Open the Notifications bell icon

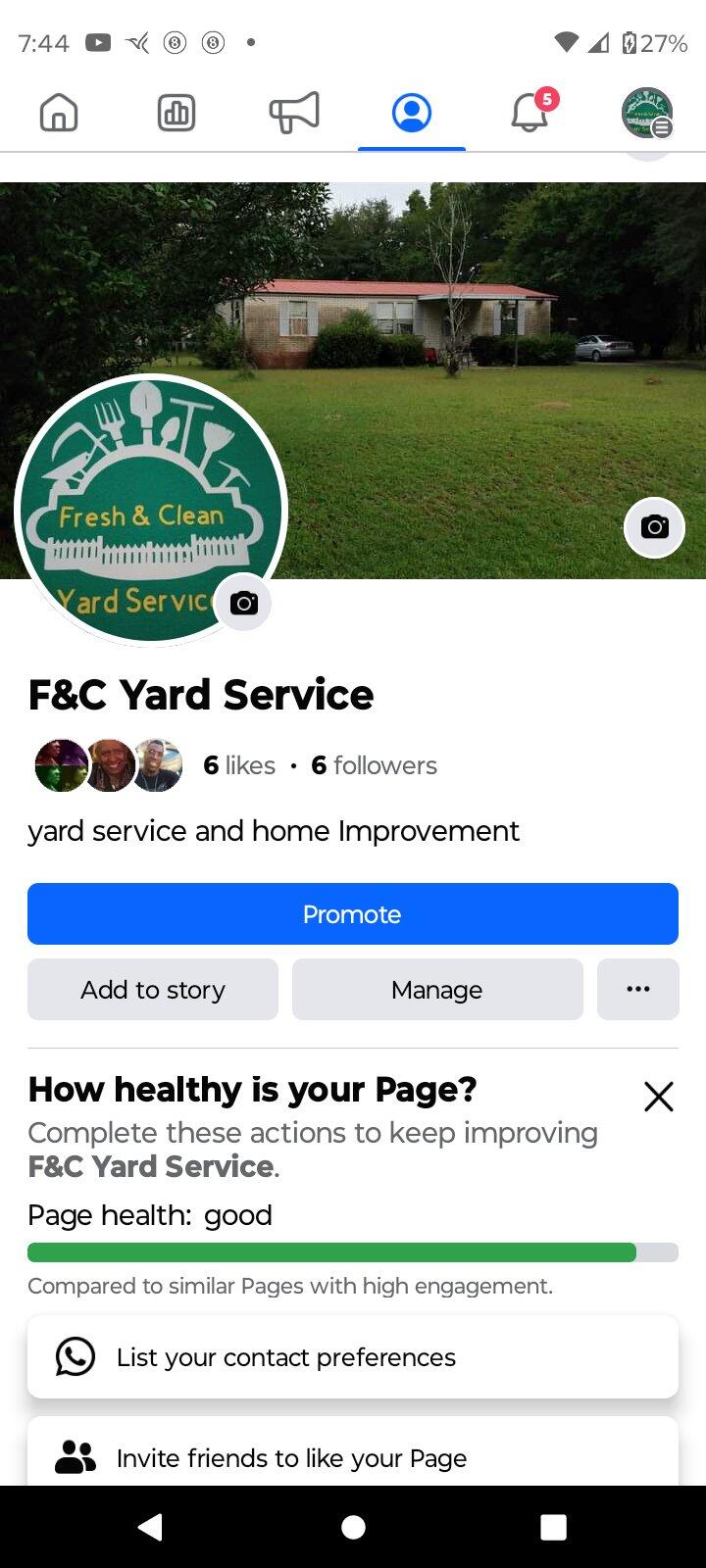pos(529,112)
